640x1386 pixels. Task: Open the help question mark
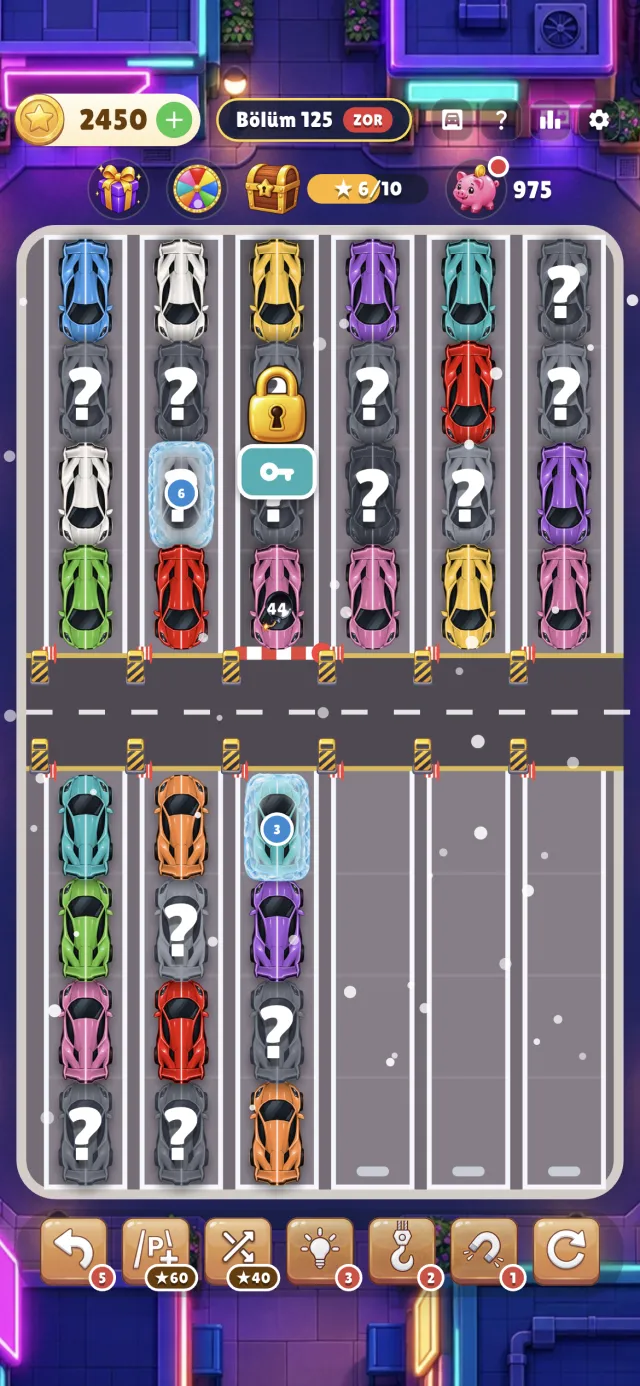coord(502,120)
